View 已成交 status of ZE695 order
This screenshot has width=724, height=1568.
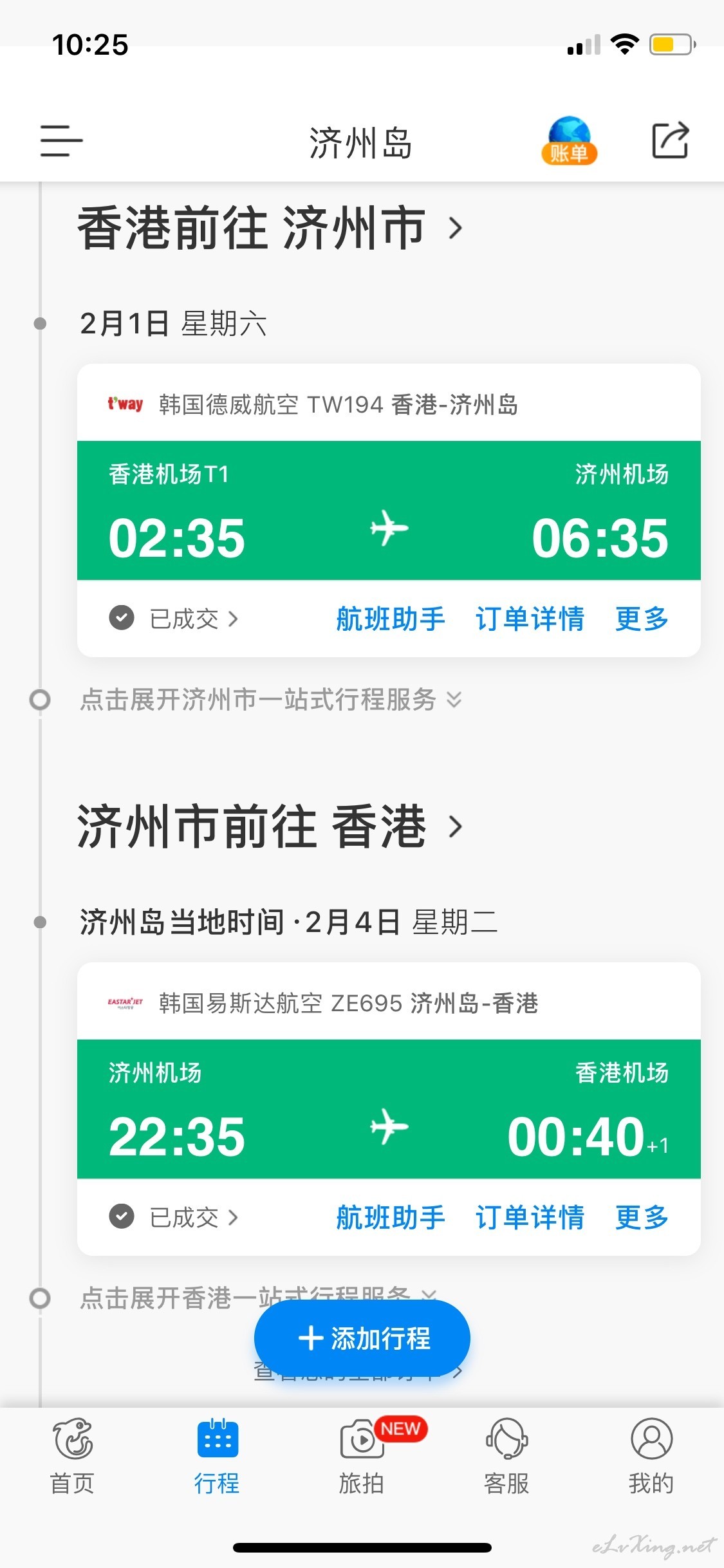click(x=174, y=1217)
